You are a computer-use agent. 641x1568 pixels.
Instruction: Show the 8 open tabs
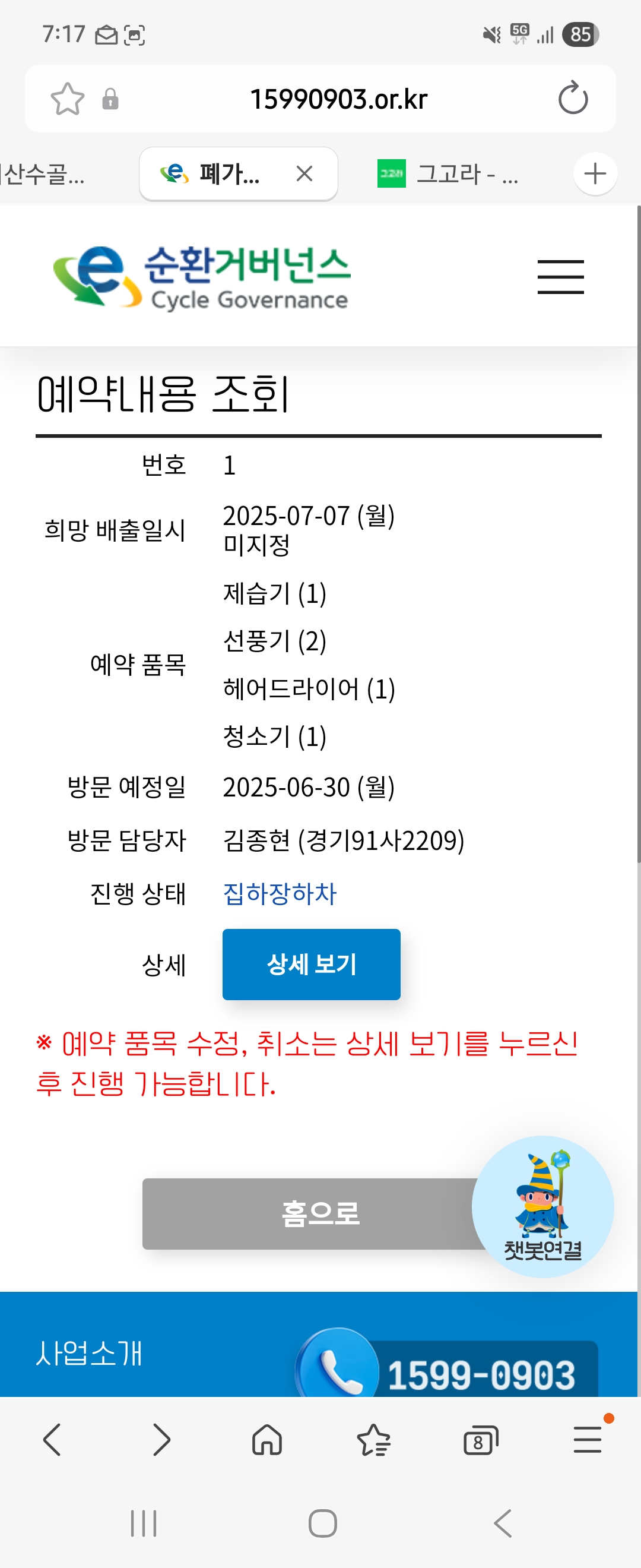(x=480, y=1440)
